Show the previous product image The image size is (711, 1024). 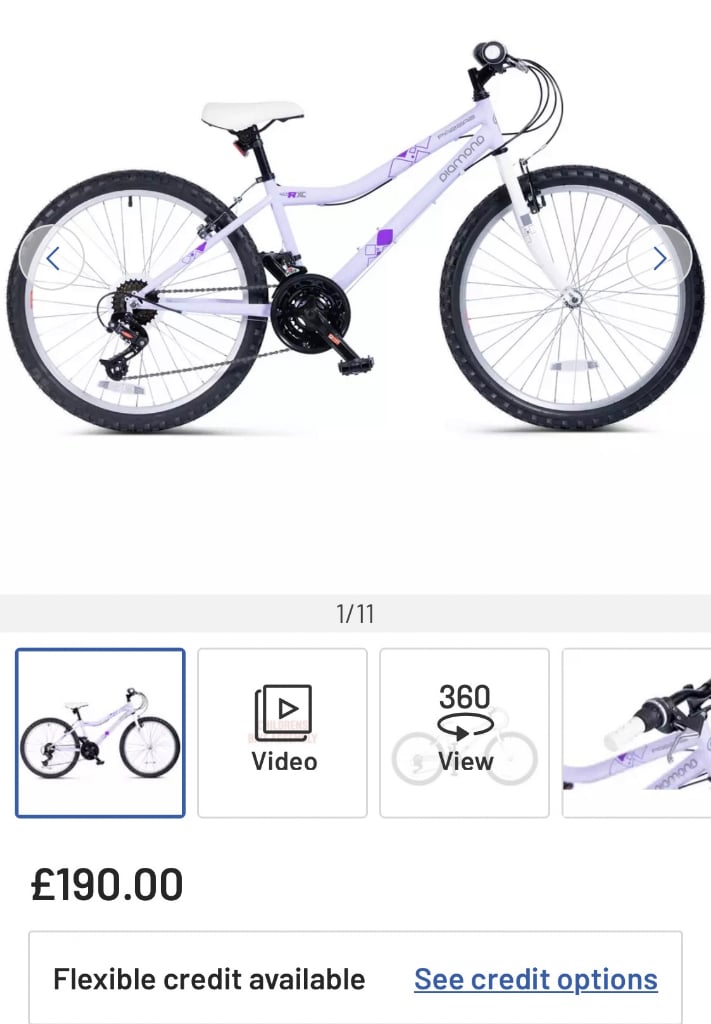point(52,259)
